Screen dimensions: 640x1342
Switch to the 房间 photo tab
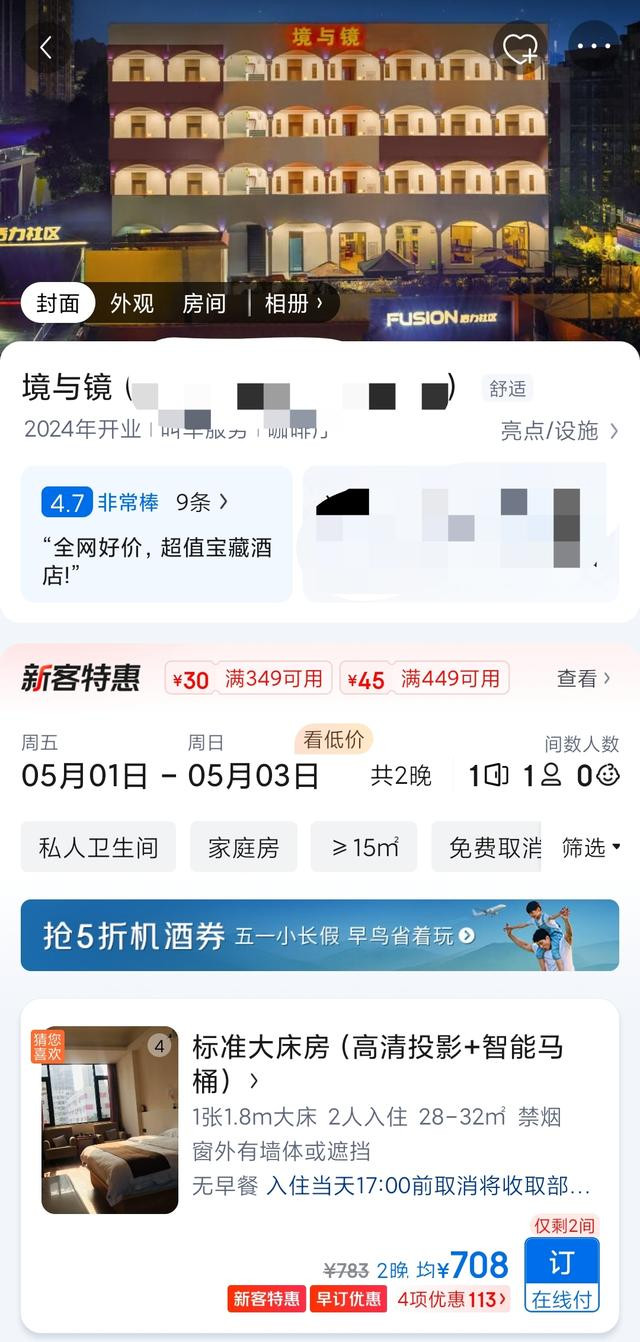pyautogui.click(x=204, y=303)
